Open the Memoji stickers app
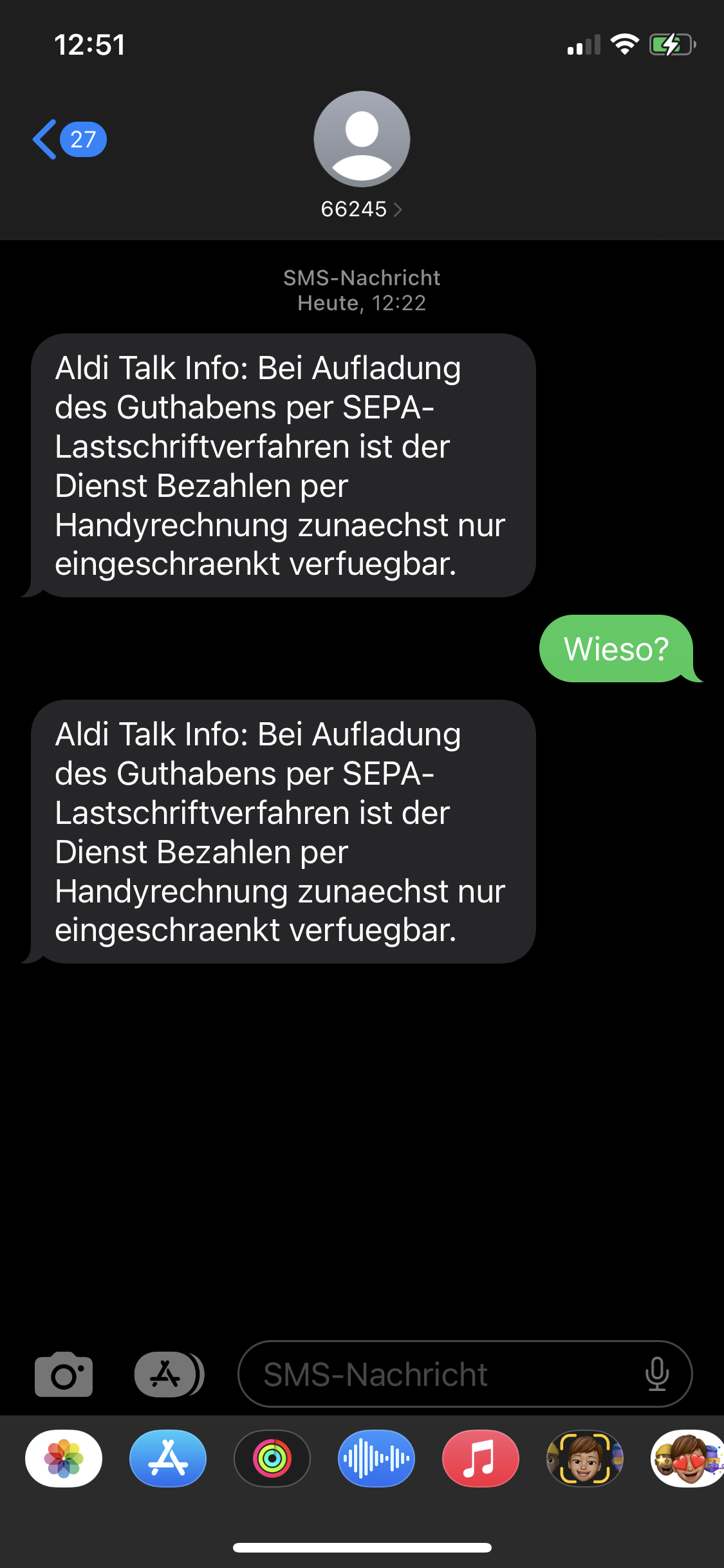Image resolution: width=724 pixels, height=1568 pixels. click(688, 1459)
